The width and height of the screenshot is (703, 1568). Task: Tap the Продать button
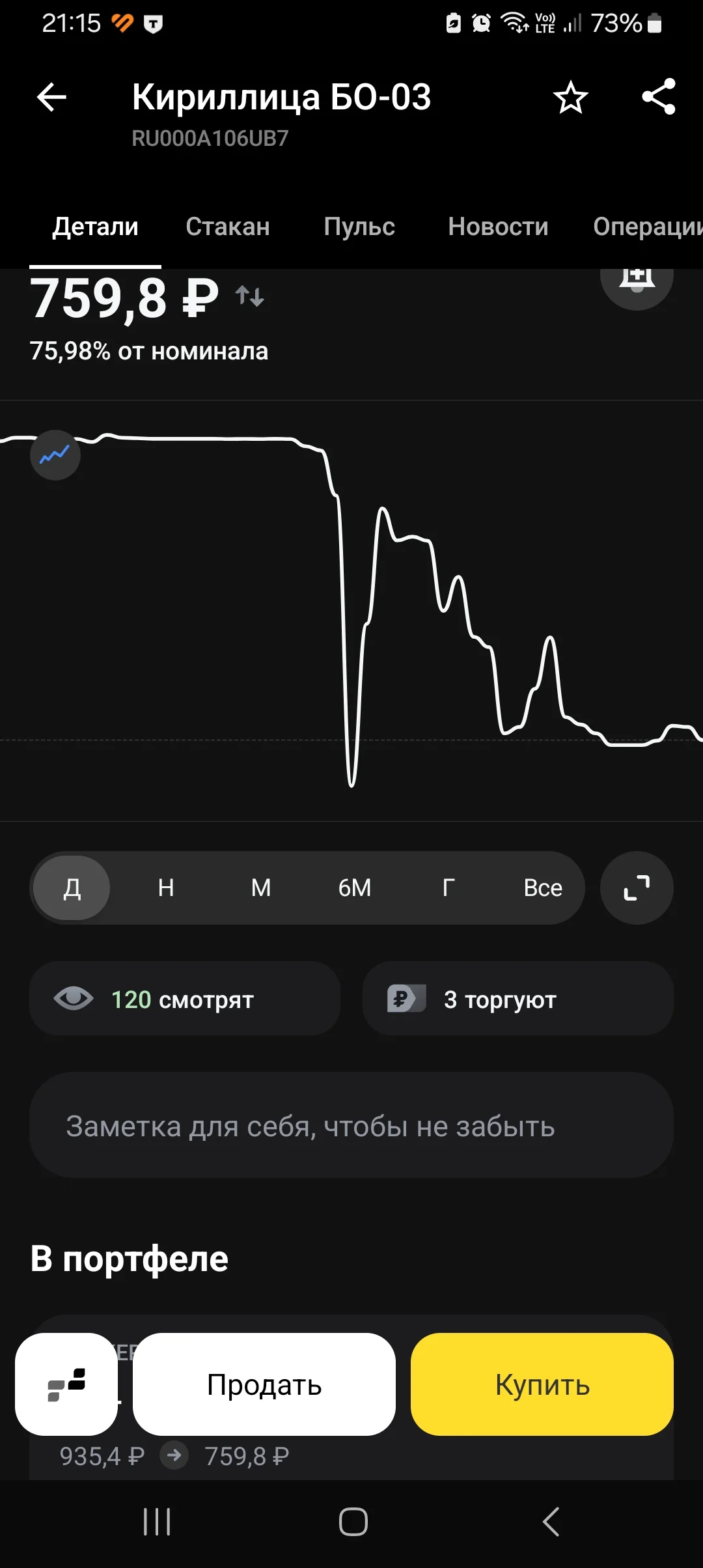pyautogui.click(x=264, y=1384)
